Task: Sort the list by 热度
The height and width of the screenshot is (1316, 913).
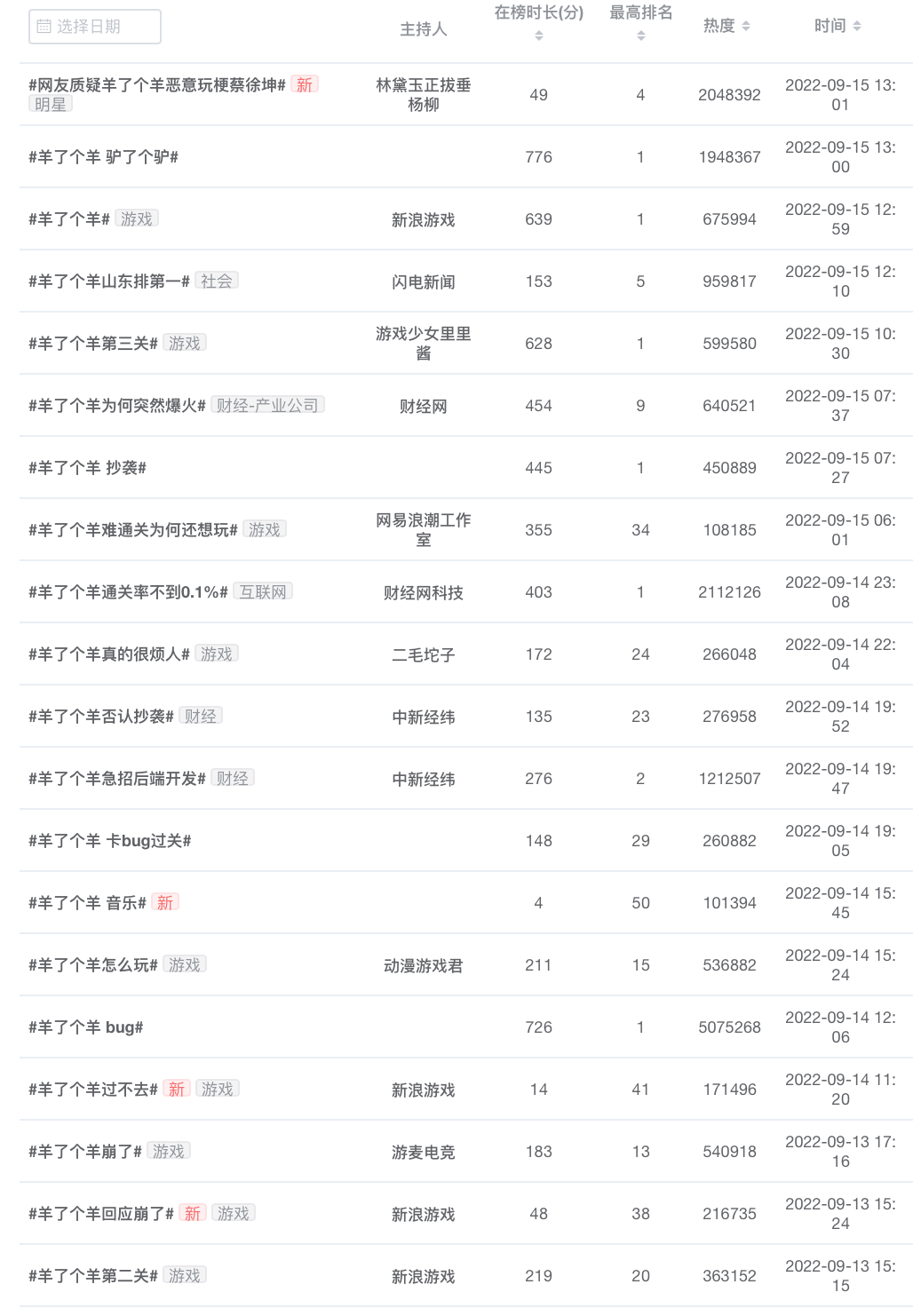Action: (x=746, y=27)
